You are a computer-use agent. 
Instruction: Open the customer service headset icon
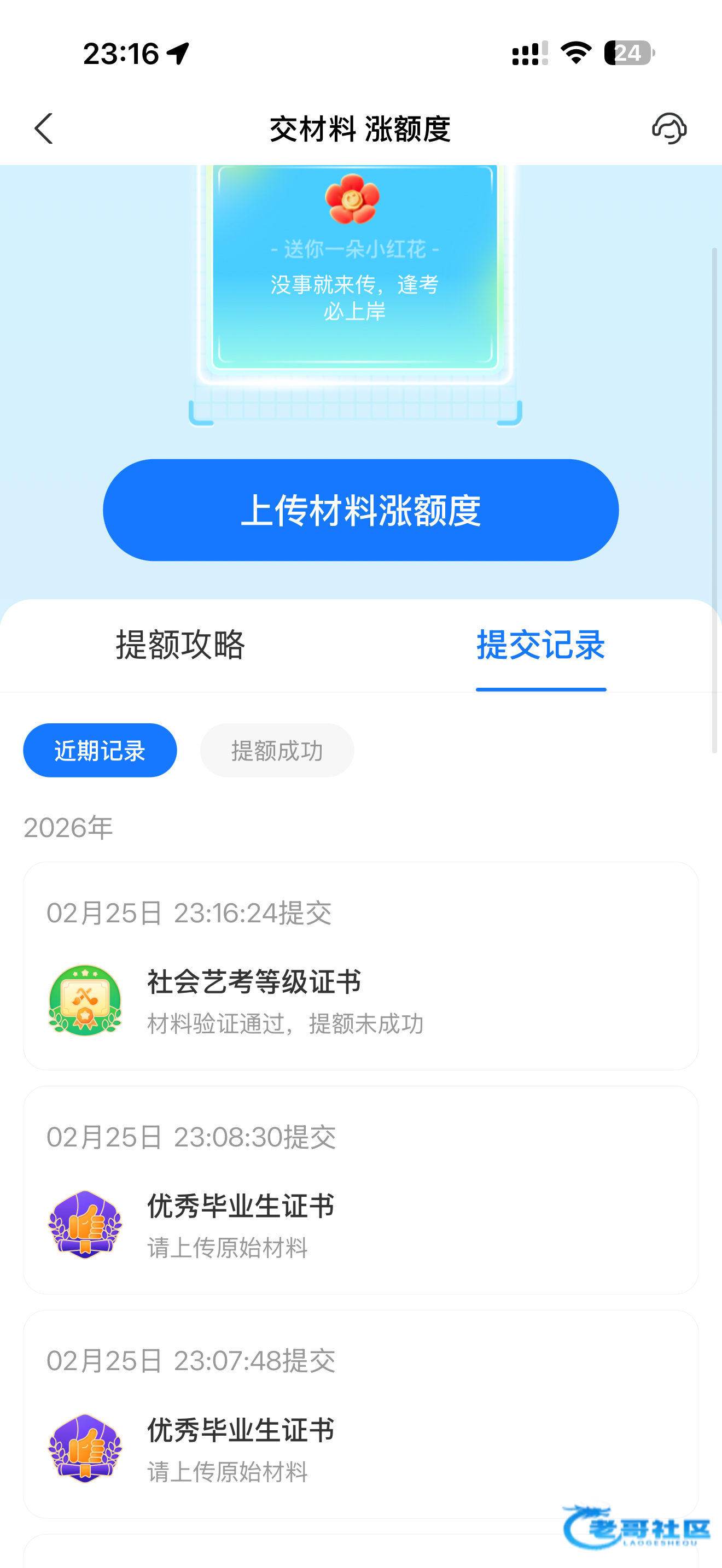pos(669,128)
